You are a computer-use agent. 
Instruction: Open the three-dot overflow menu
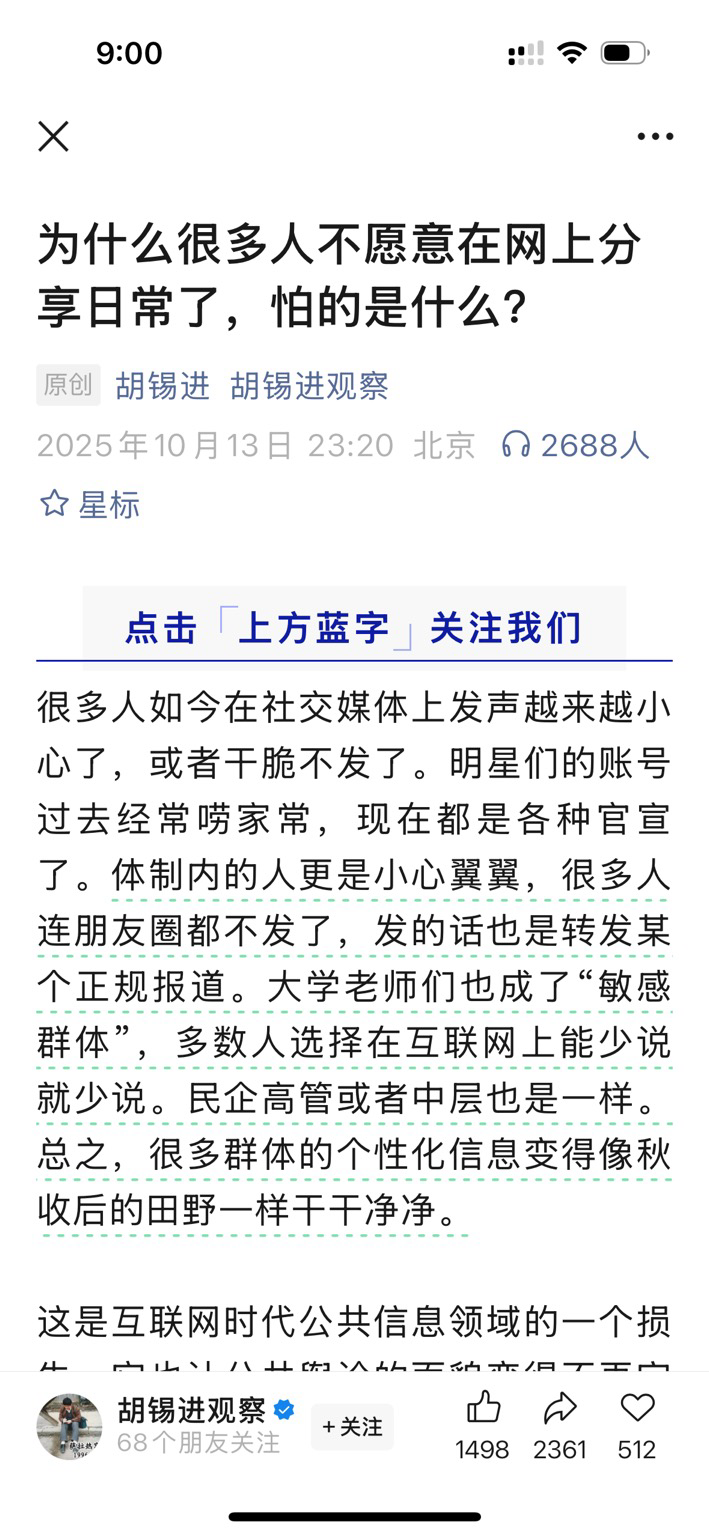click(655, 137)
